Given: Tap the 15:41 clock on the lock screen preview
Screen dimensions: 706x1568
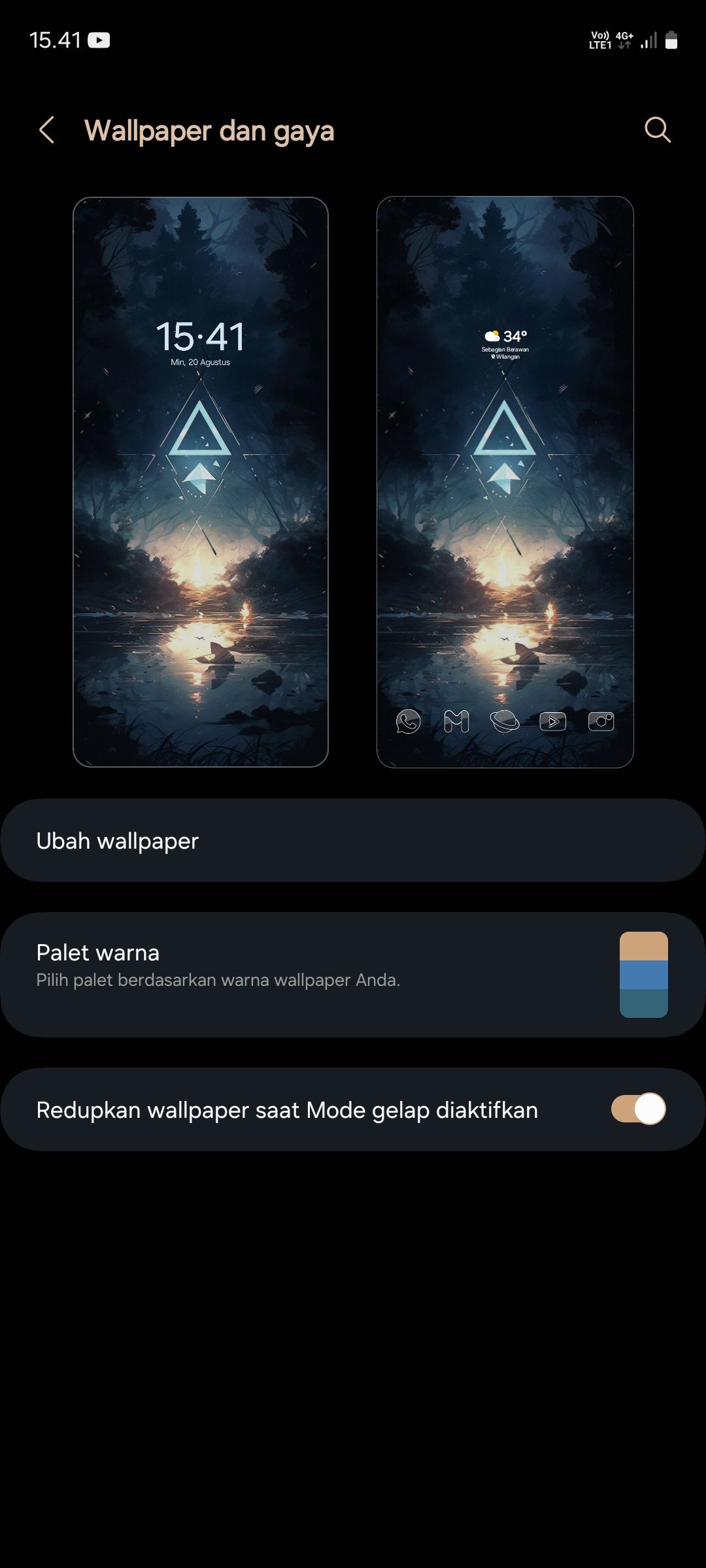Looking at the screenshot, I should coord(199,335).
